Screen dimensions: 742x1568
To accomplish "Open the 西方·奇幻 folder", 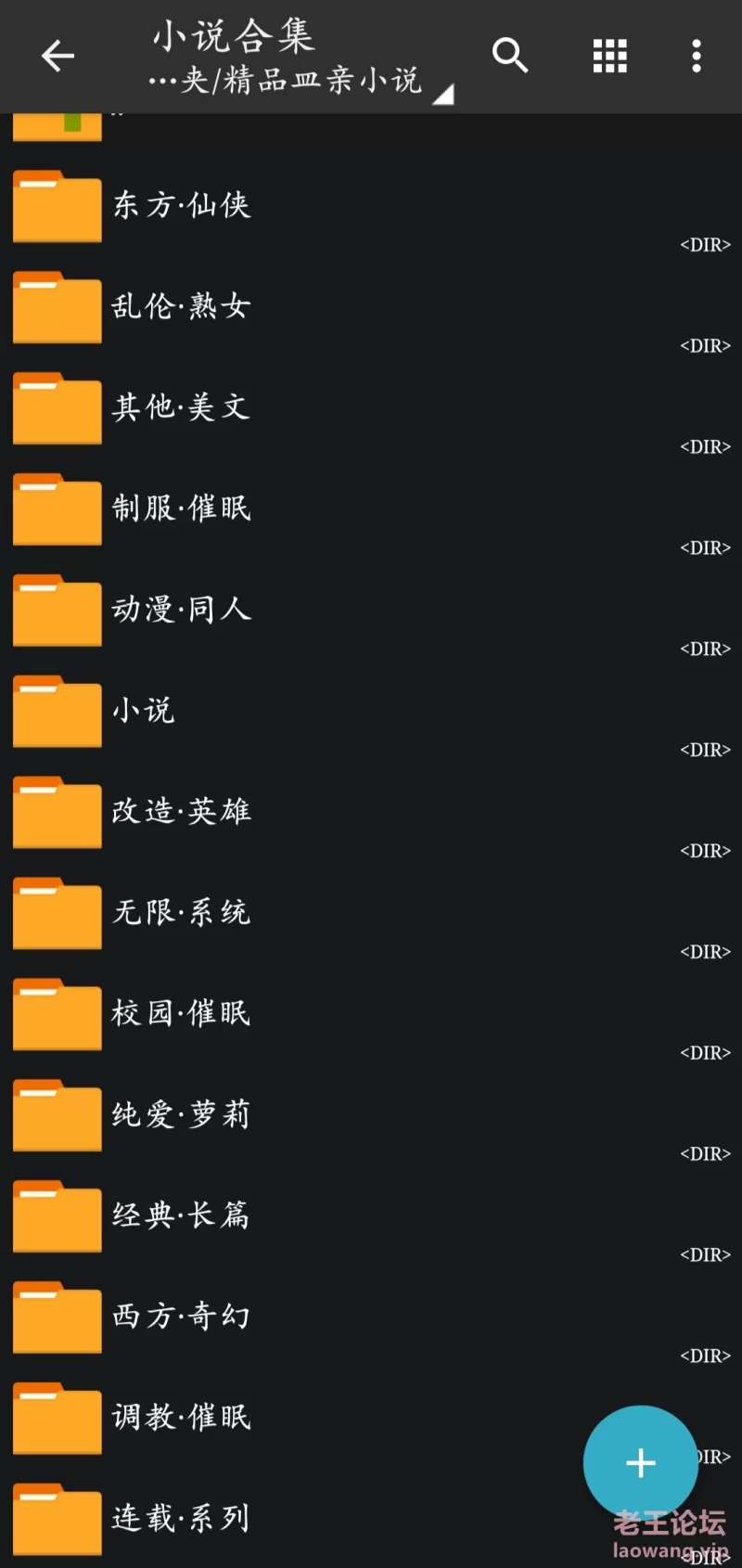I will tap(182, 1317).
